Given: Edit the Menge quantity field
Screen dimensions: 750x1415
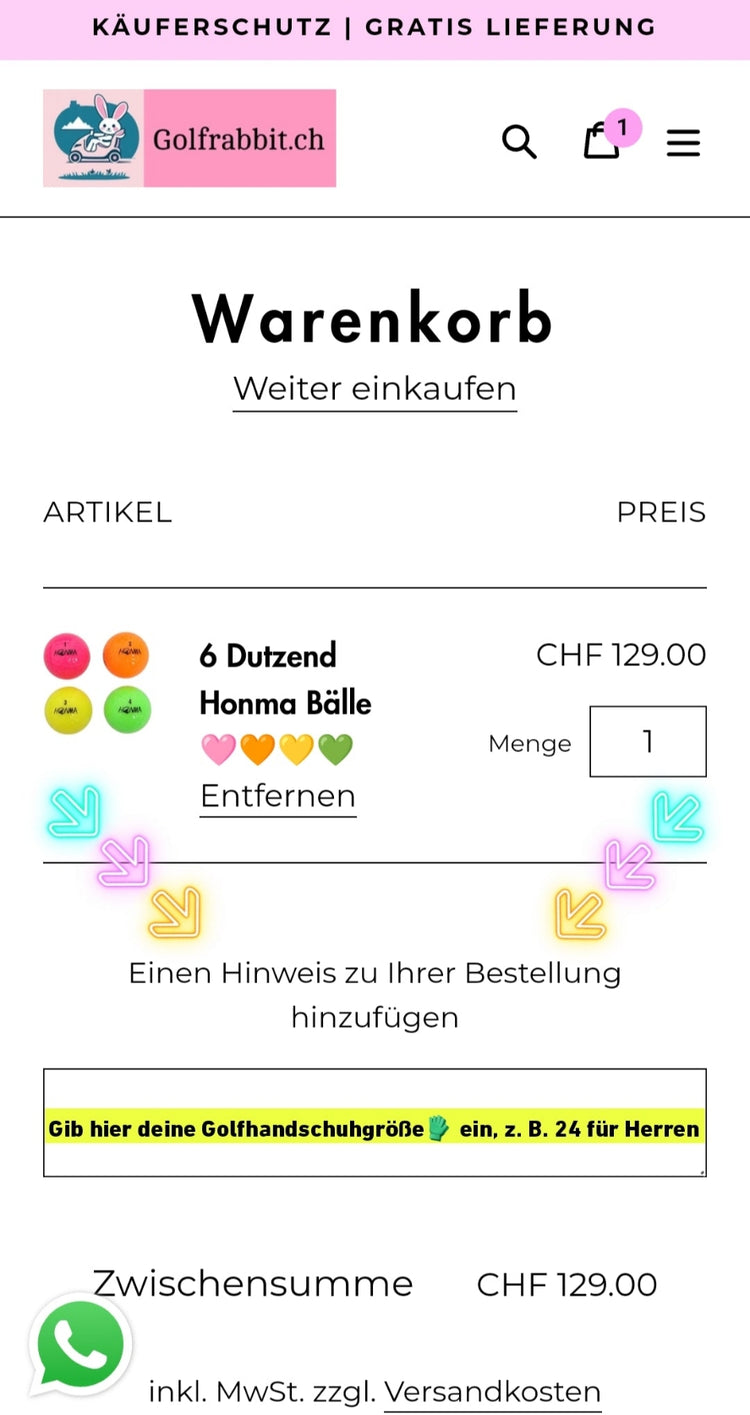Looking at the screenshot, I should [x=647, y=741].
